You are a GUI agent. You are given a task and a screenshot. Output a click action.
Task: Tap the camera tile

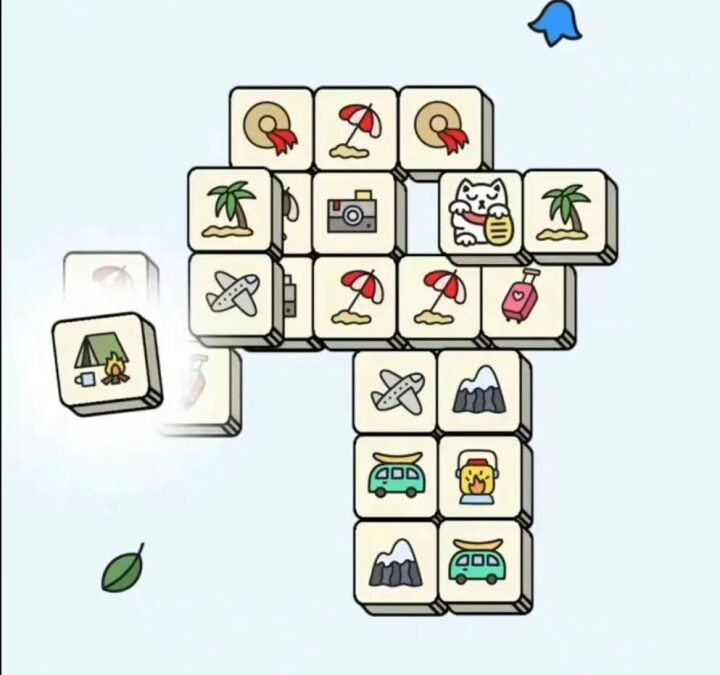tap(352, 212)
